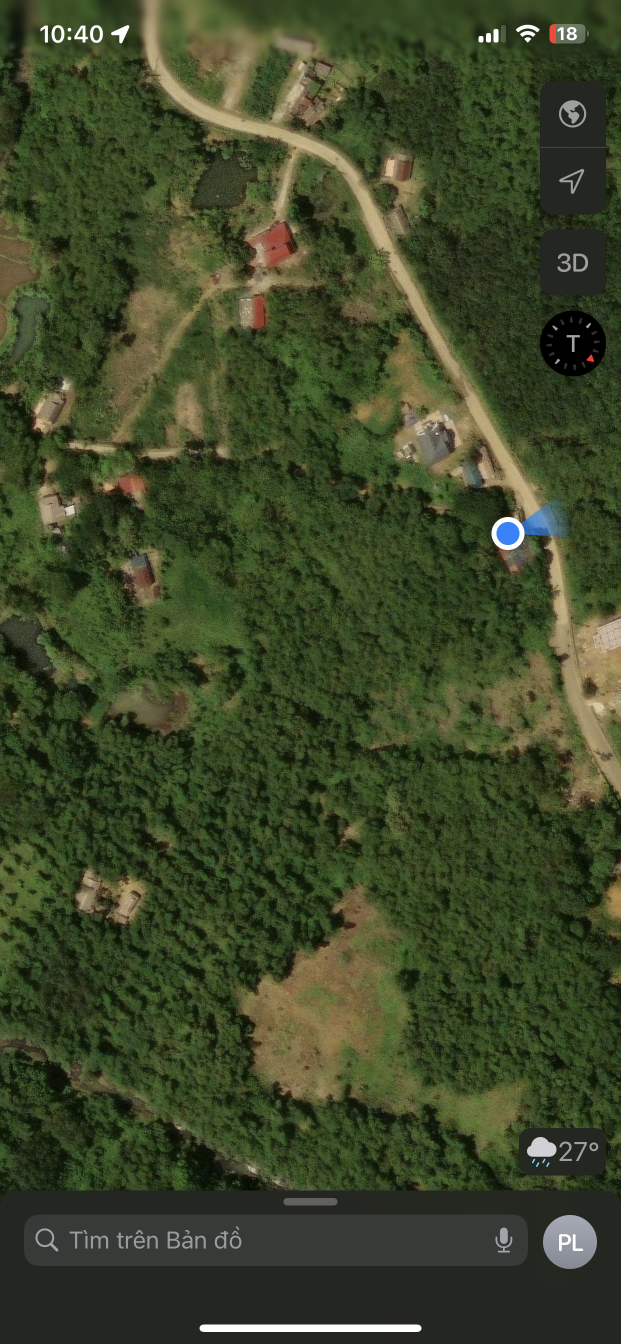Tap the location tracking arrow button

pyautogui.click(x=572, y=182)
